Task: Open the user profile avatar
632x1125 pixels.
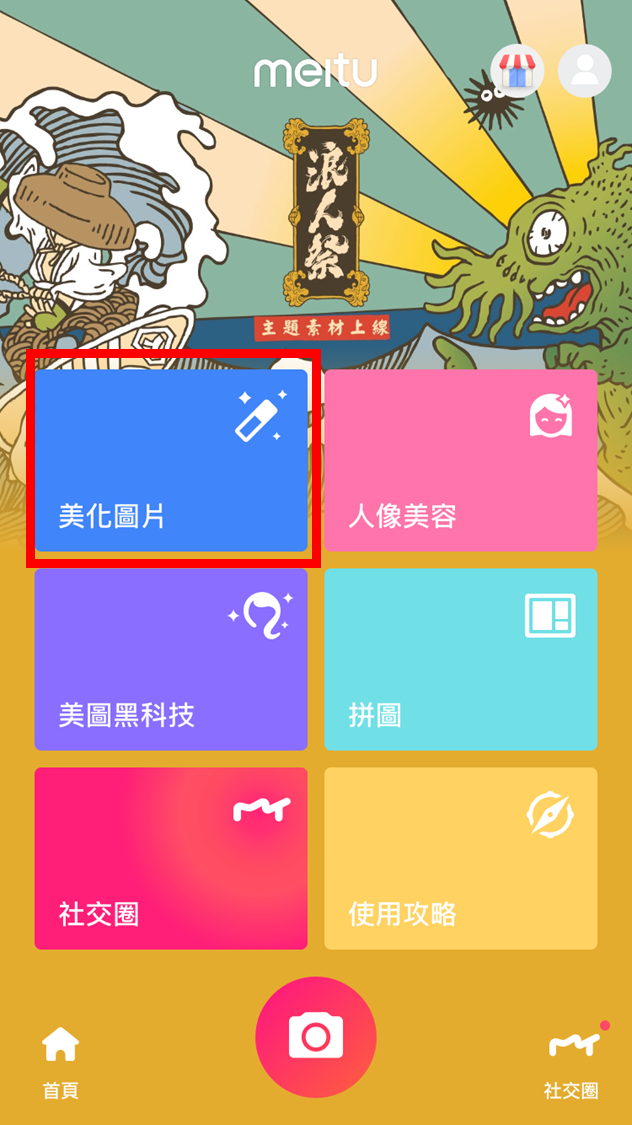Action: point(585,71)
